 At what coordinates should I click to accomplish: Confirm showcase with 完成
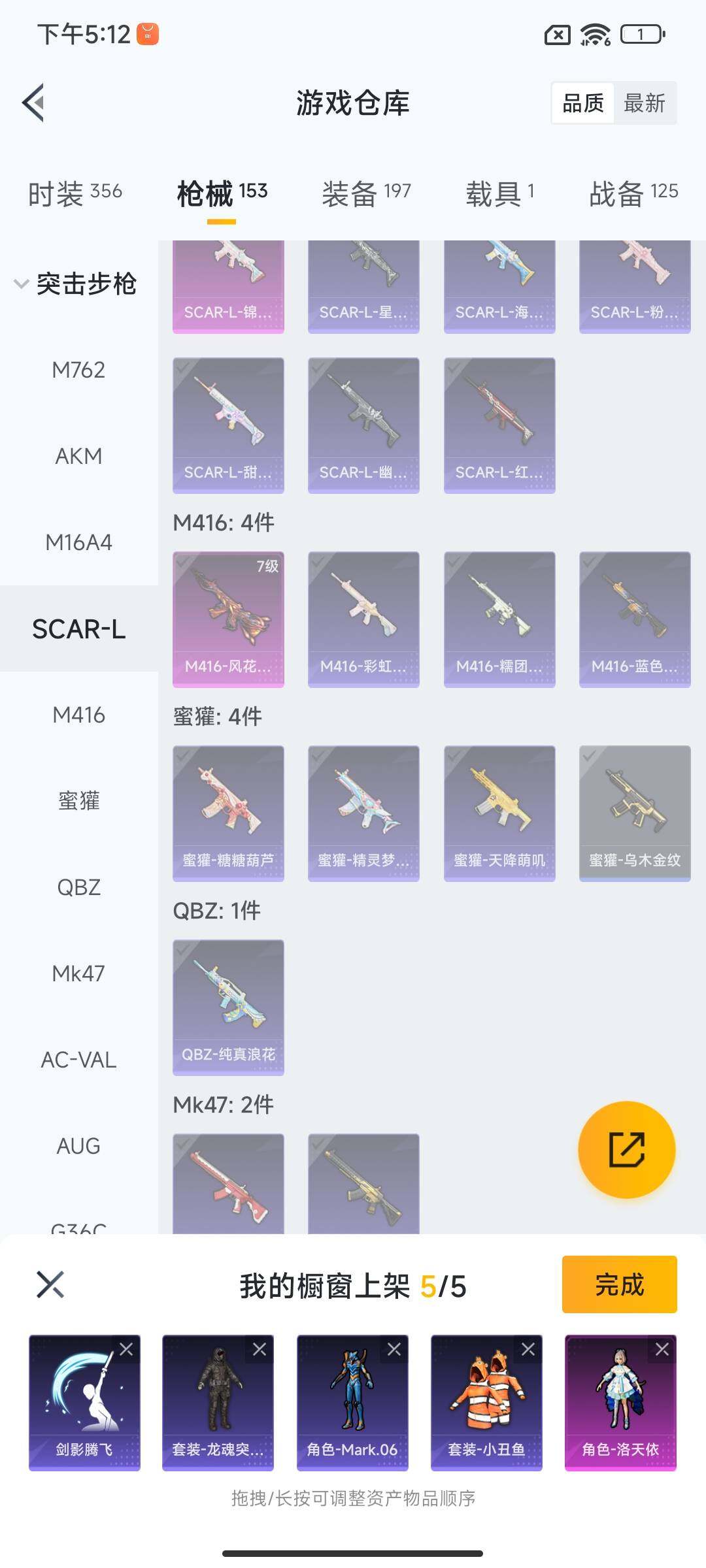(x=618, y=1284)
